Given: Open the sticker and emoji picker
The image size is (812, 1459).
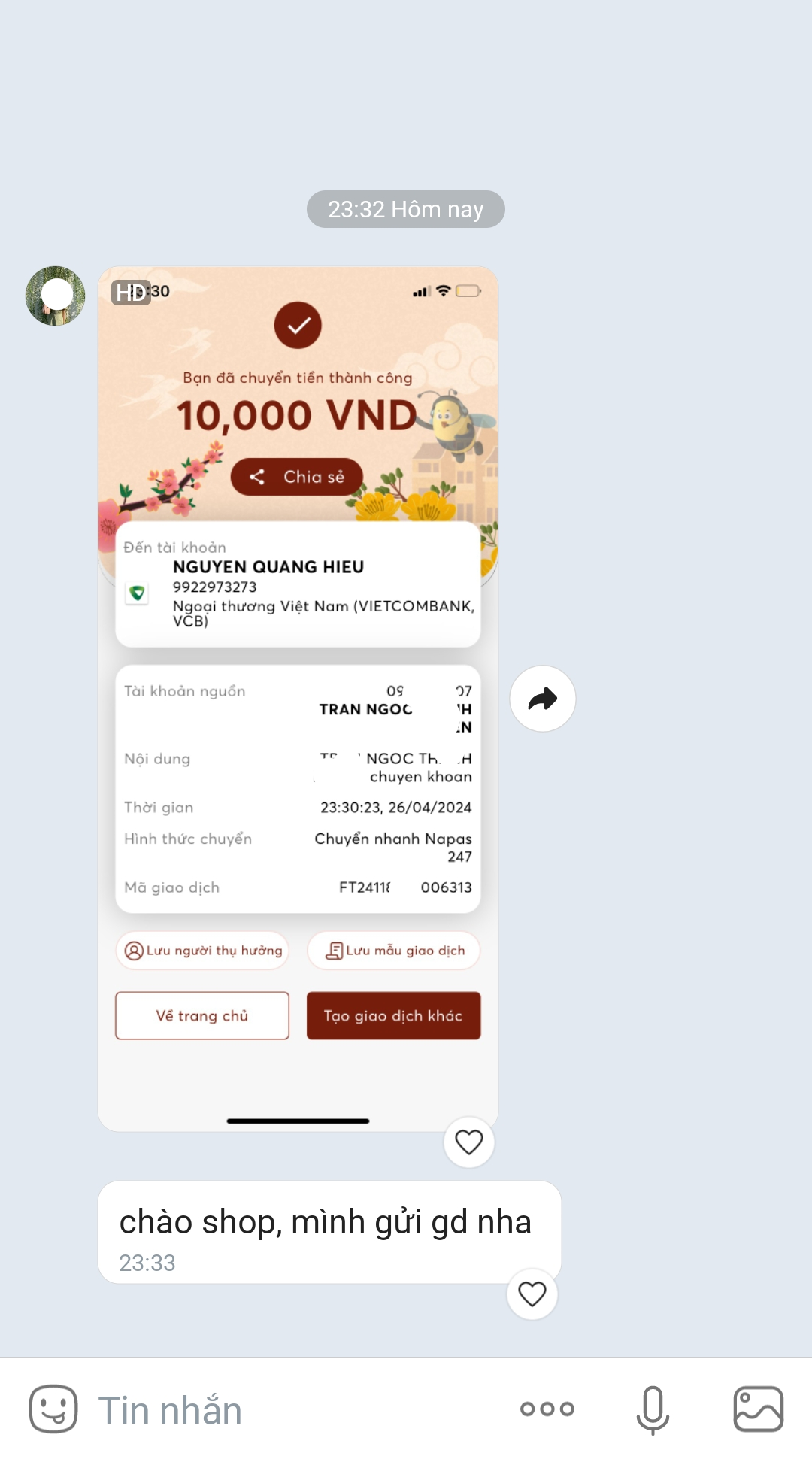Looking at the screenshot, I should 53,1409.
